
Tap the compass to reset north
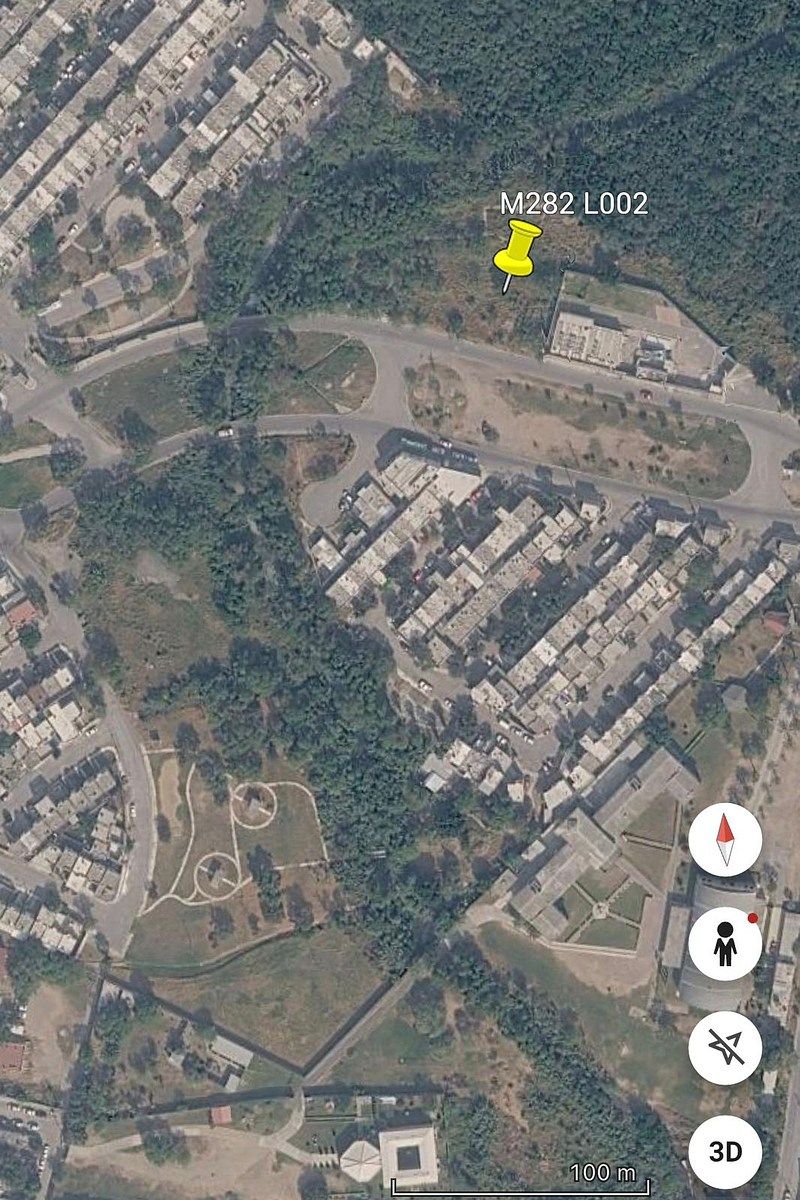[725, 840]
